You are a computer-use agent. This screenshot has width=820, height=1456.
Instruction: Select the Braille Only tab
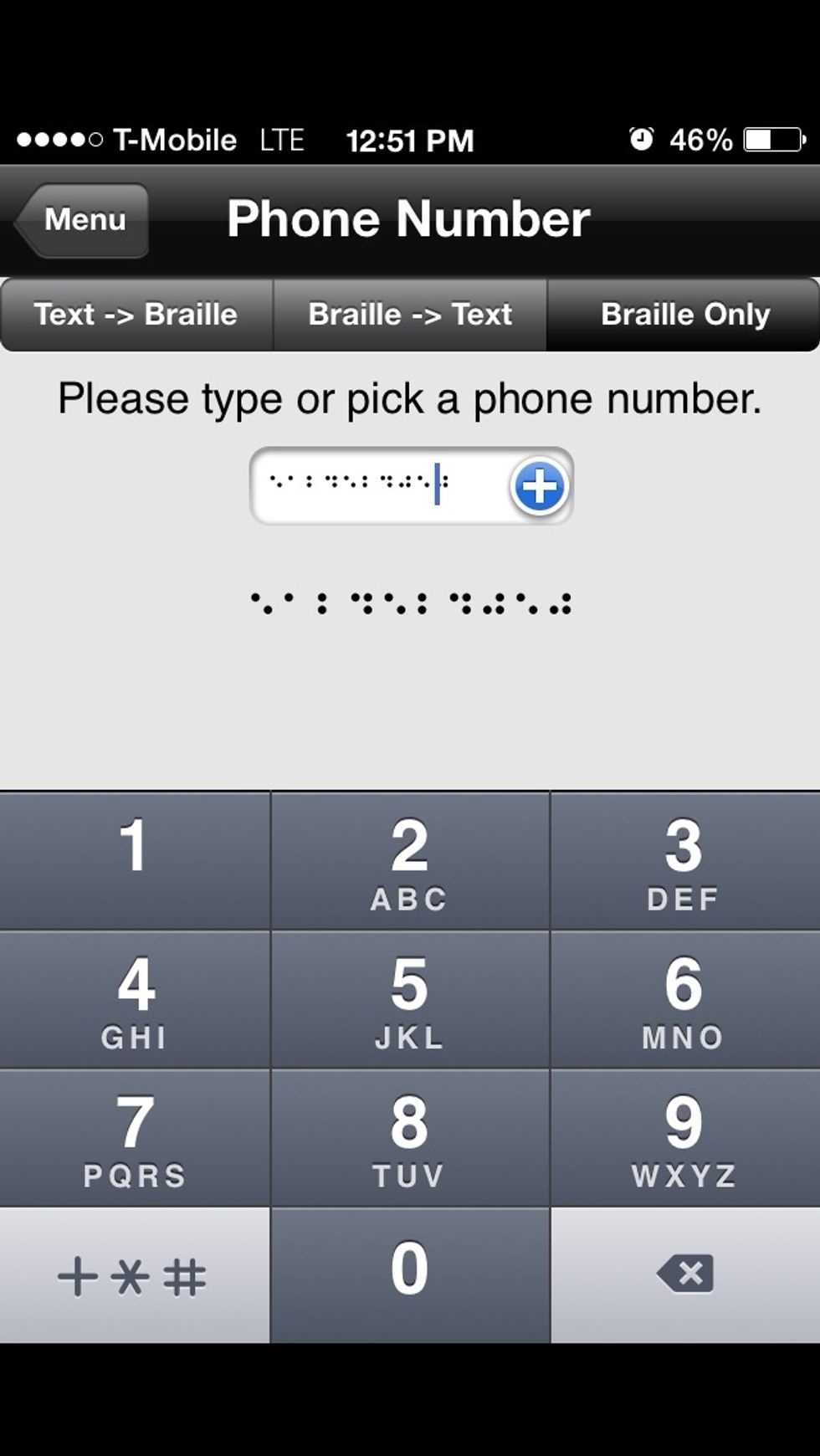[684, 315]
